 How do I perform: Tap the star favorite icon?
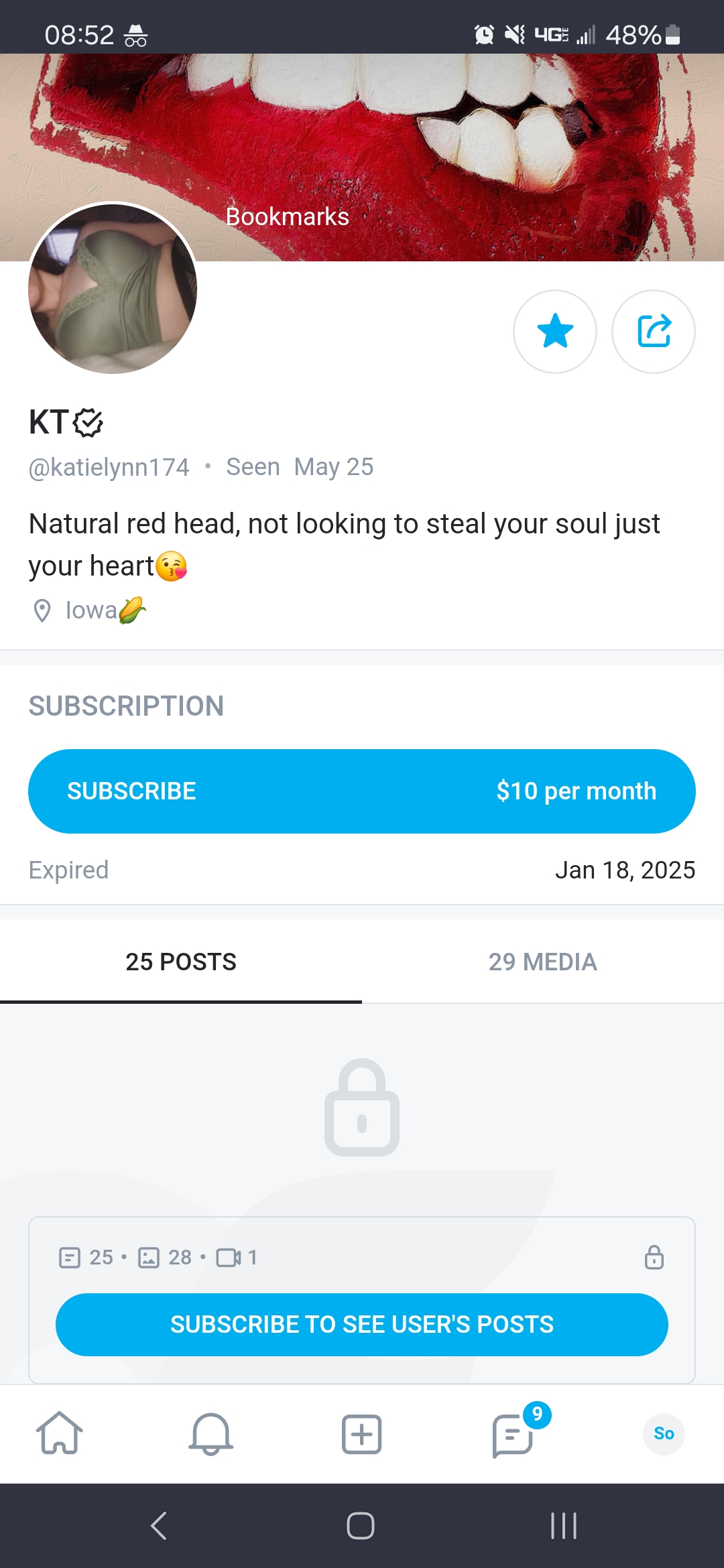(x=555, y=332)
